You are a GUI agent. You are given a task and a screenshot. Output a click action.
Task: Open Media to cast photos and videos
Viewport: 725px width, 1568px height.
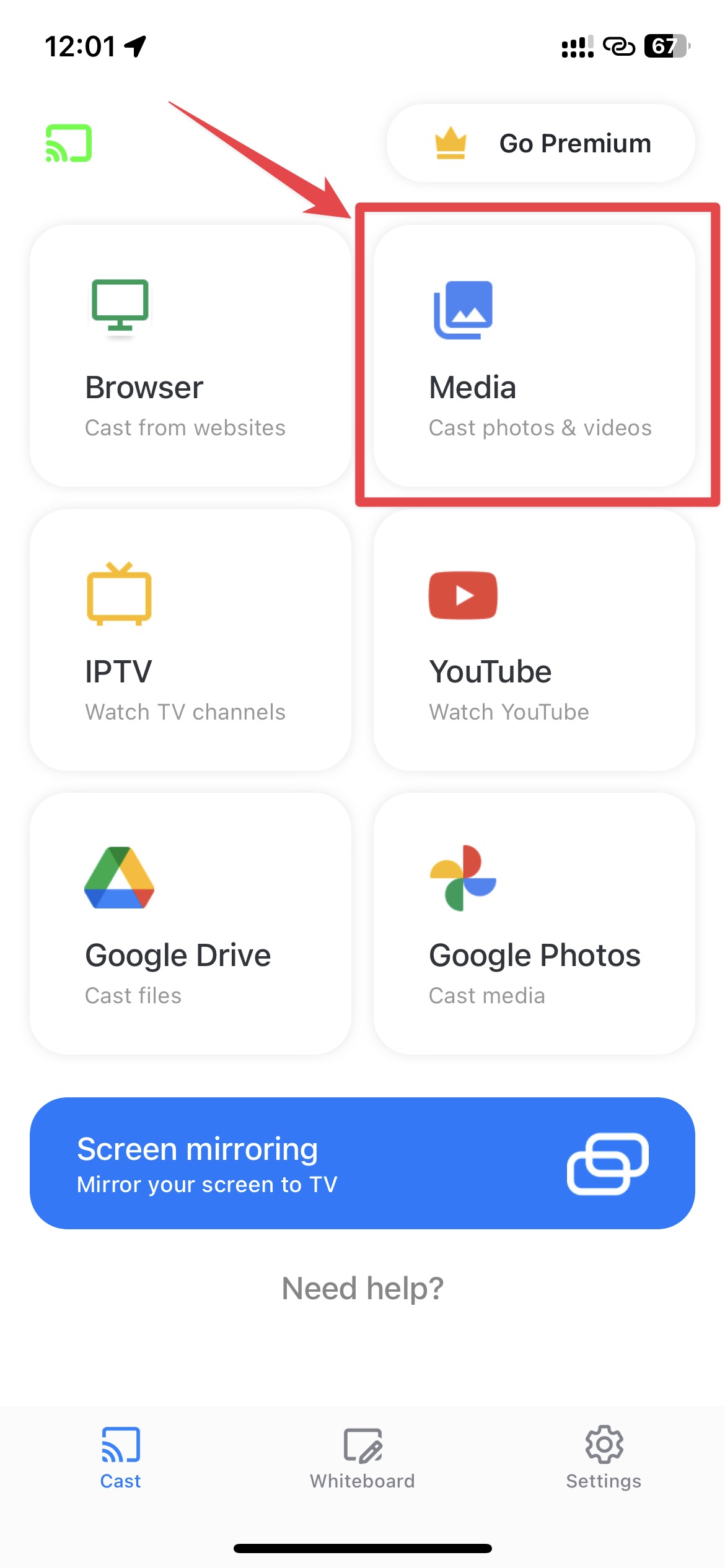pos(534,356)
